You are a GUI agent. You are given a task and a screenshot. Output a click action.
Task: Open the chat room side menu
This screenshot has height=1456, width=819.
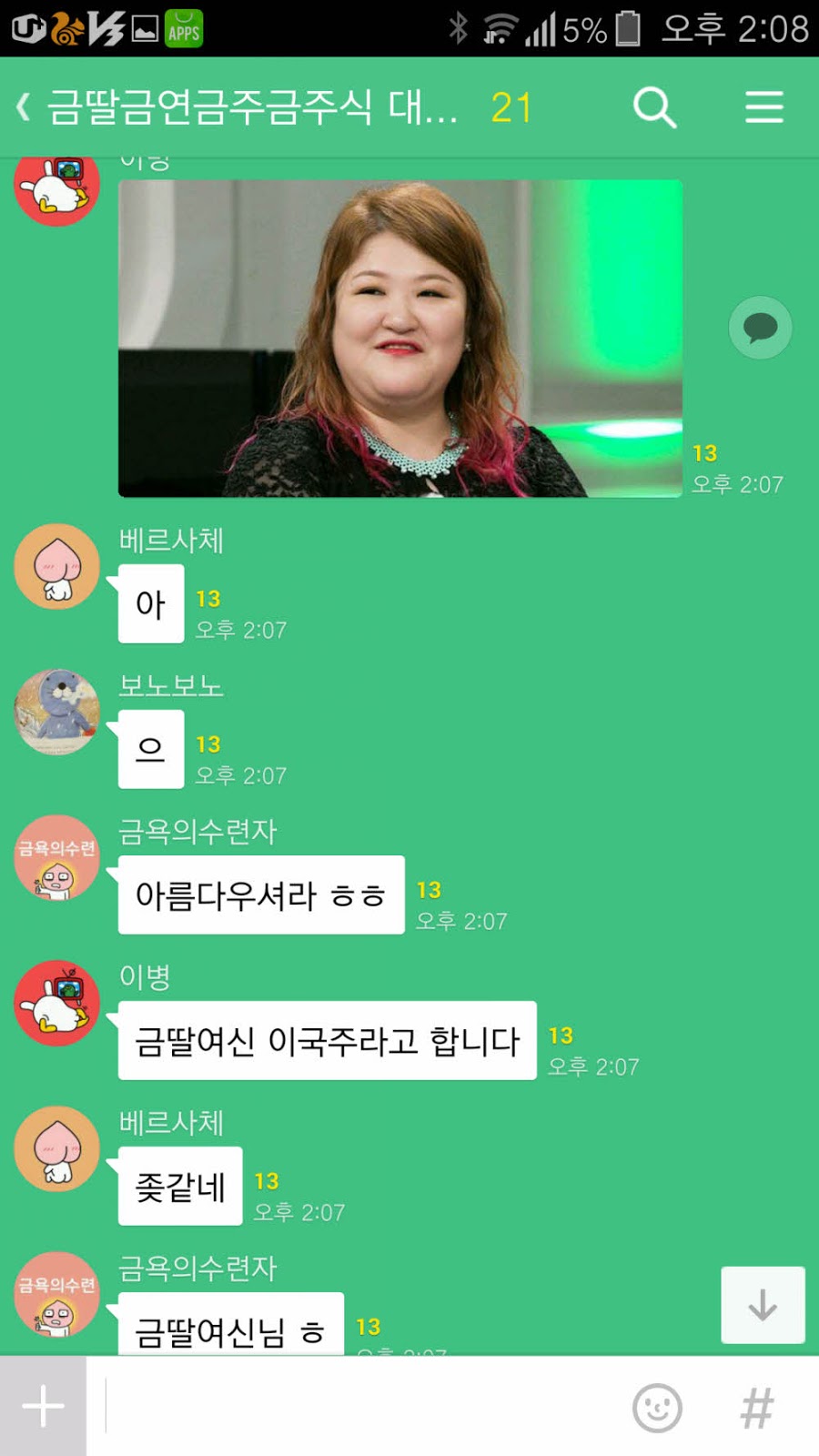point(763,107)
